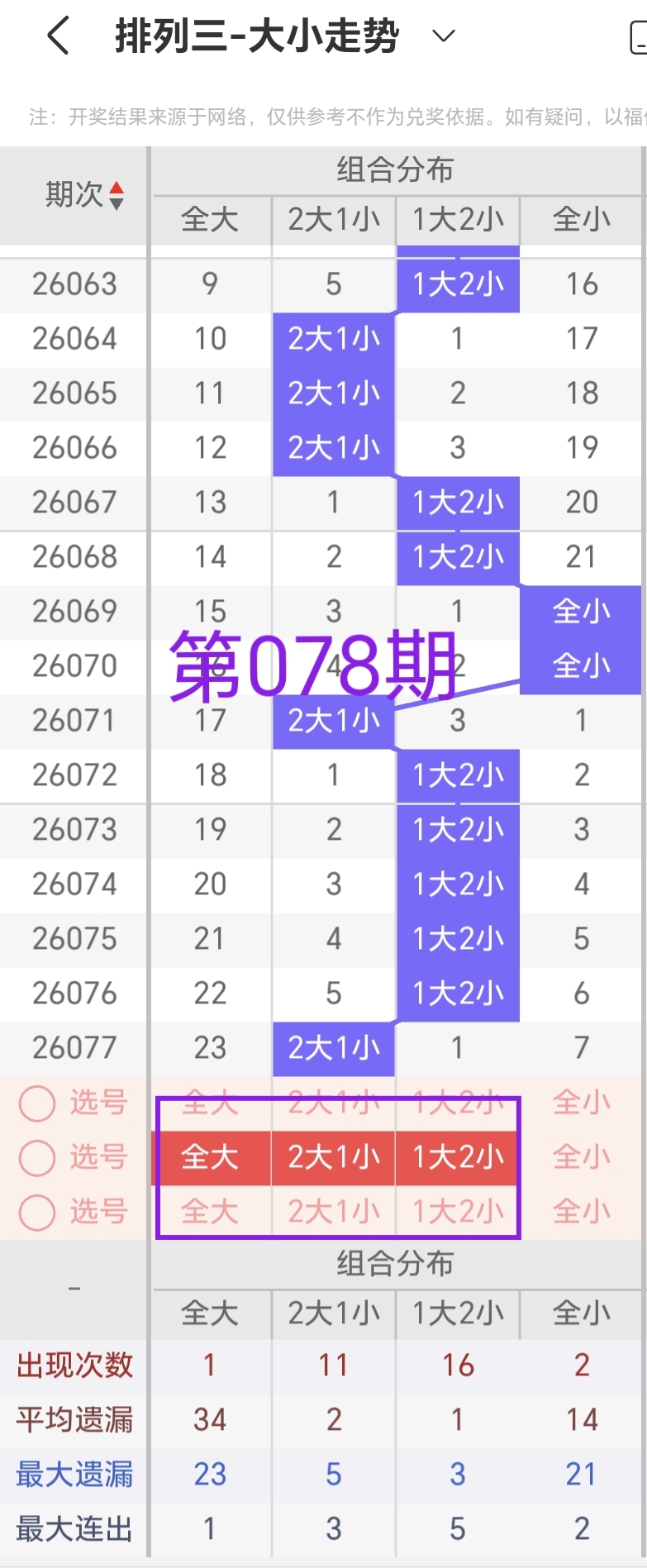Select the first 选号 radio button

tap(36, 1103)
